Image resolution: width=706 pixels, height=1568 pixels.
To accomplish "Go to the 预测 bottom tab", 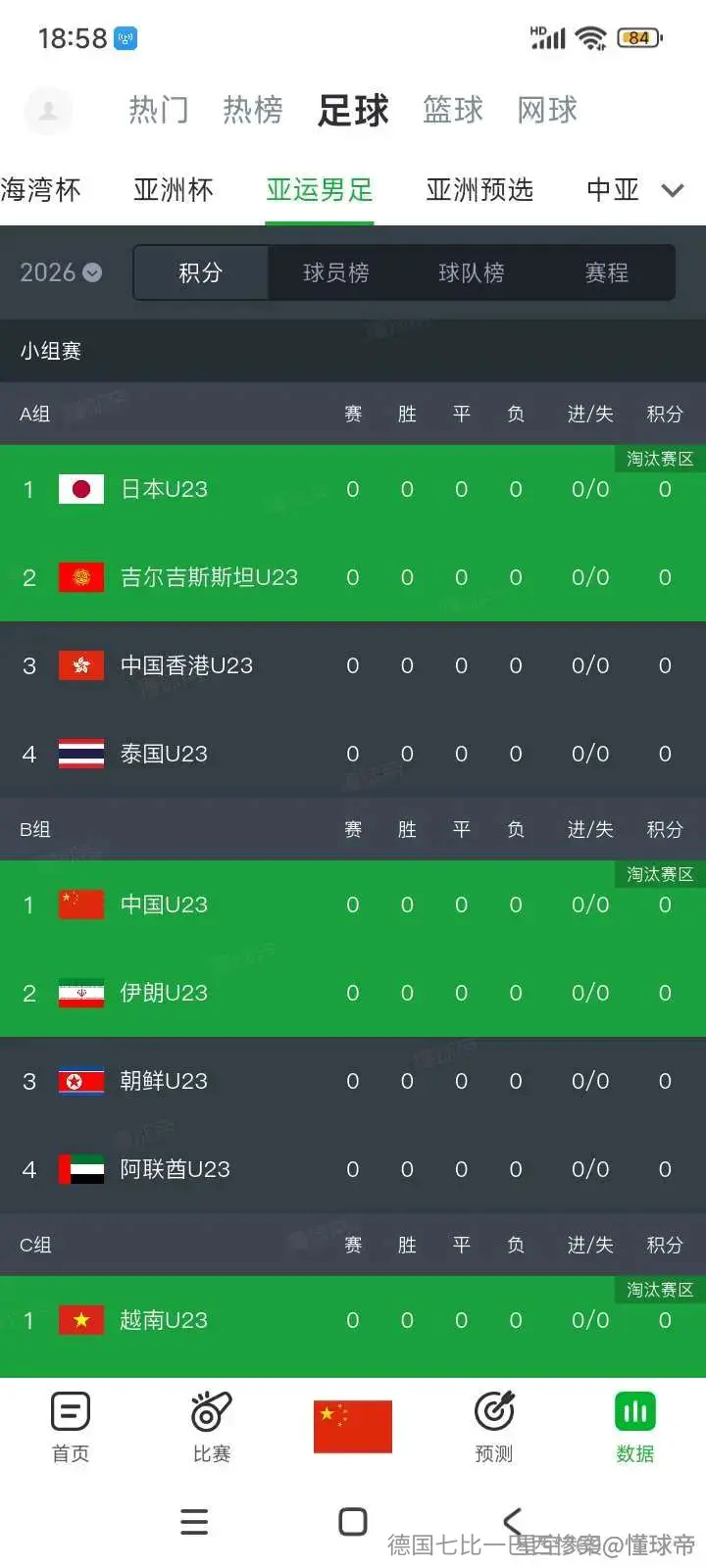I will [494, 1428].
